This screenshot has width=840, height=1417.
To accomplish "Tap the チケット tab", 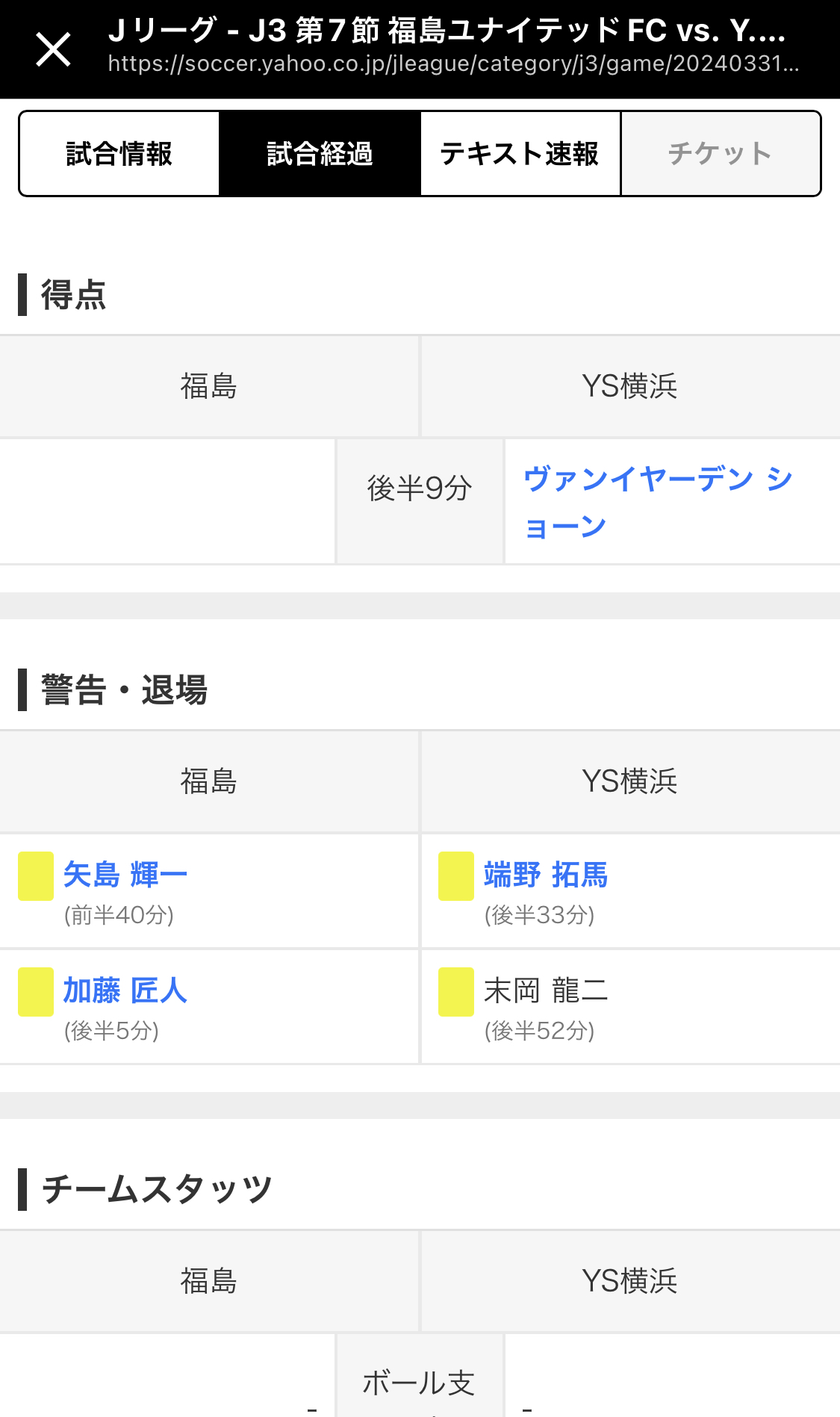I will [721, 154].
